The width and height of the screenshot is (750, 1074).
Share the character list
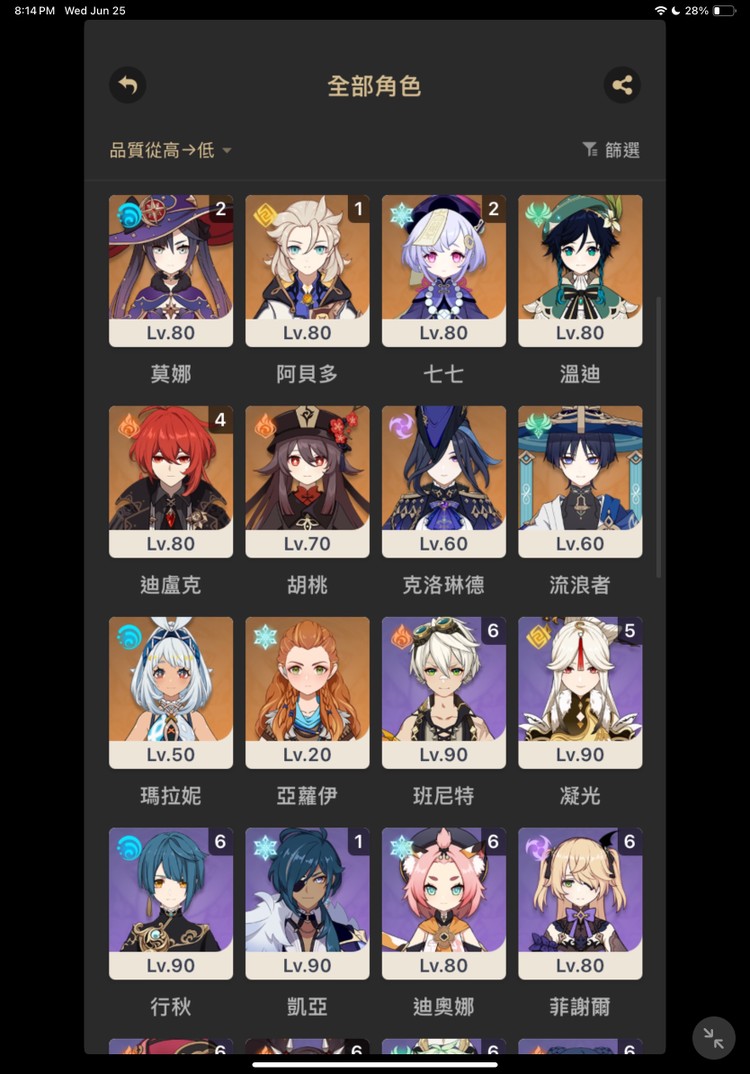[x=622, y=85]
